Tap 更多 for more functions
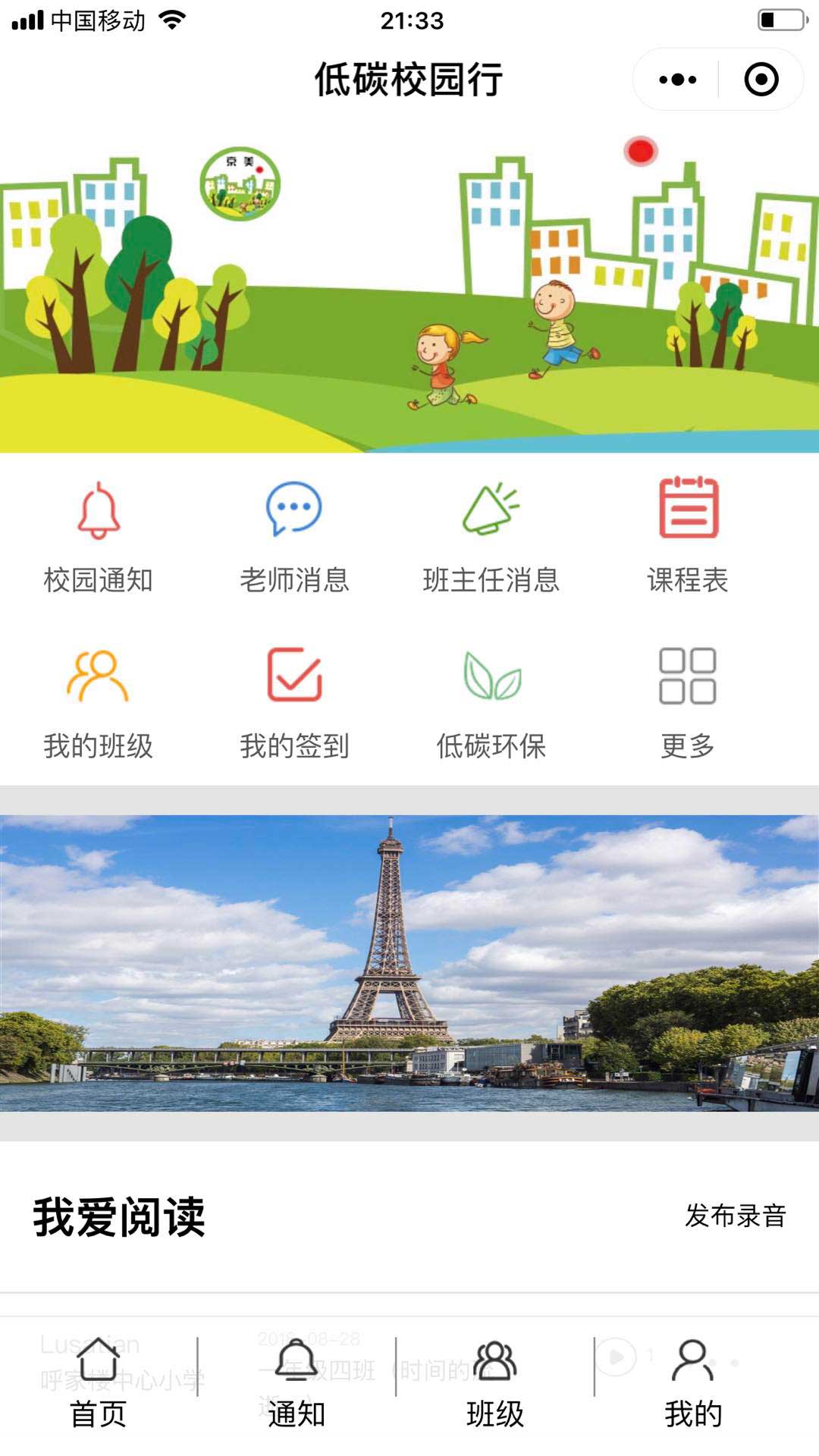The width and height of the screenshot is (819, 1456). (688, 703)
